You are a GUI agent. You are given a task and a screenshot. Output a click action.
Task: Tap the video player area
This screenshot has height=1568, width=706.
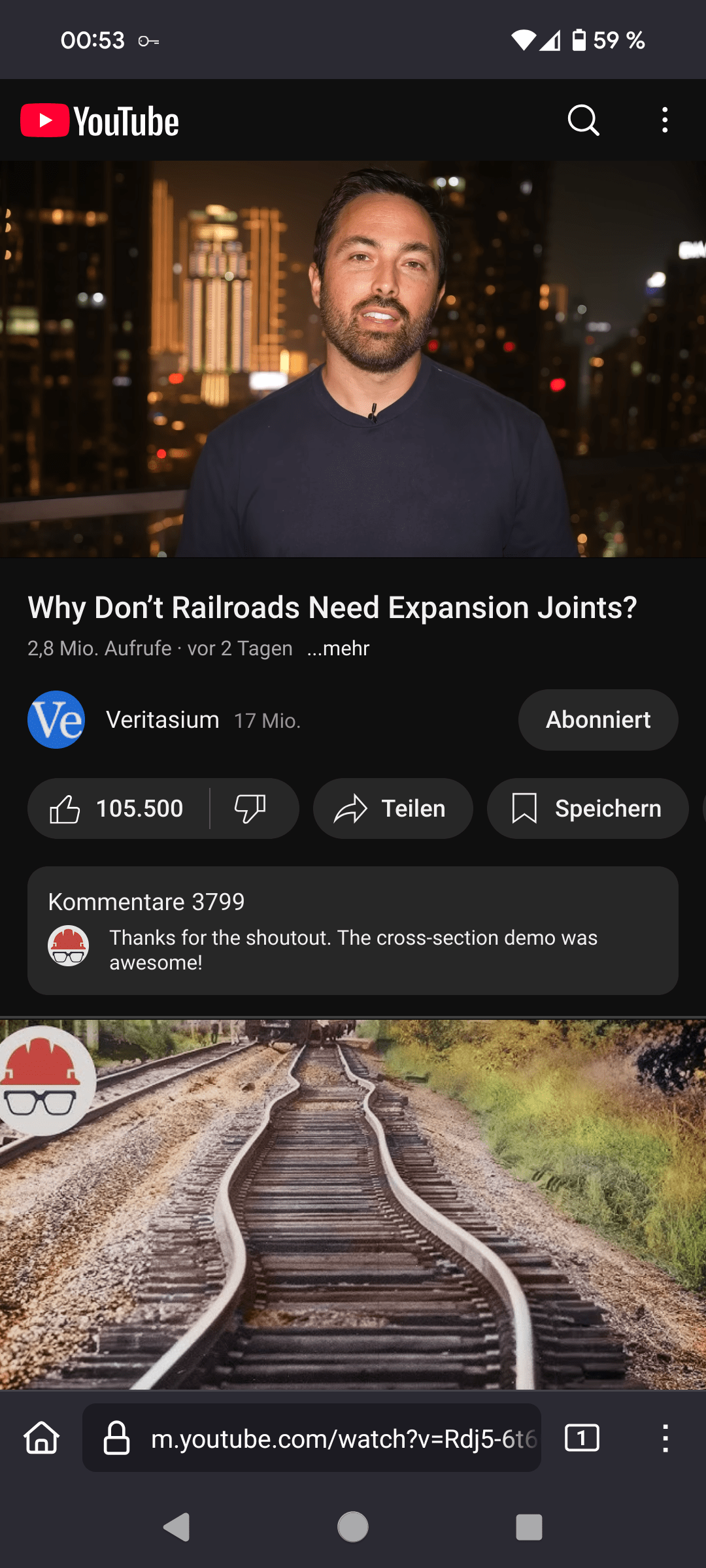point(353,359)
